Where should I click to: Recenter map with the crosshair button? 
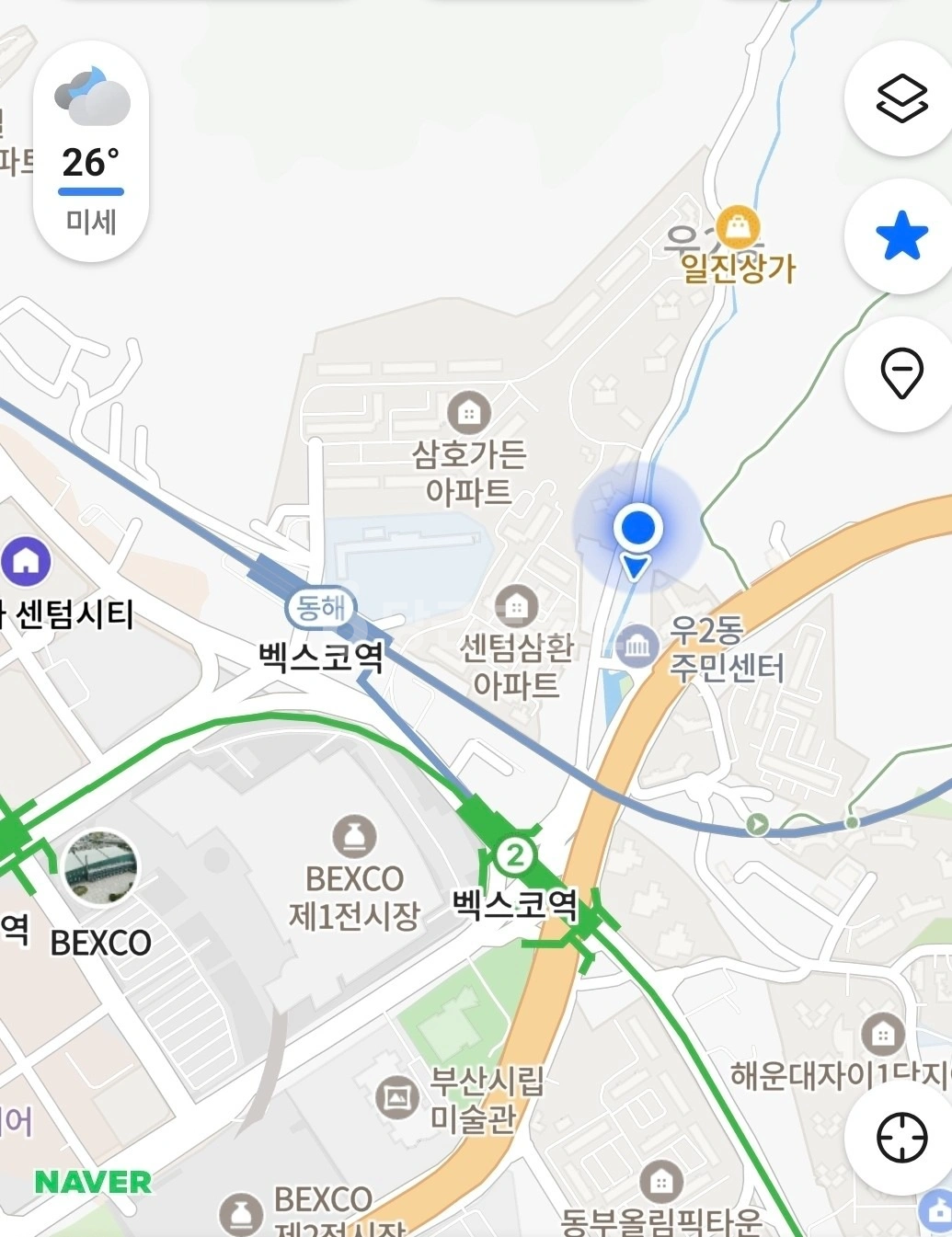[x=901, y=1138]
